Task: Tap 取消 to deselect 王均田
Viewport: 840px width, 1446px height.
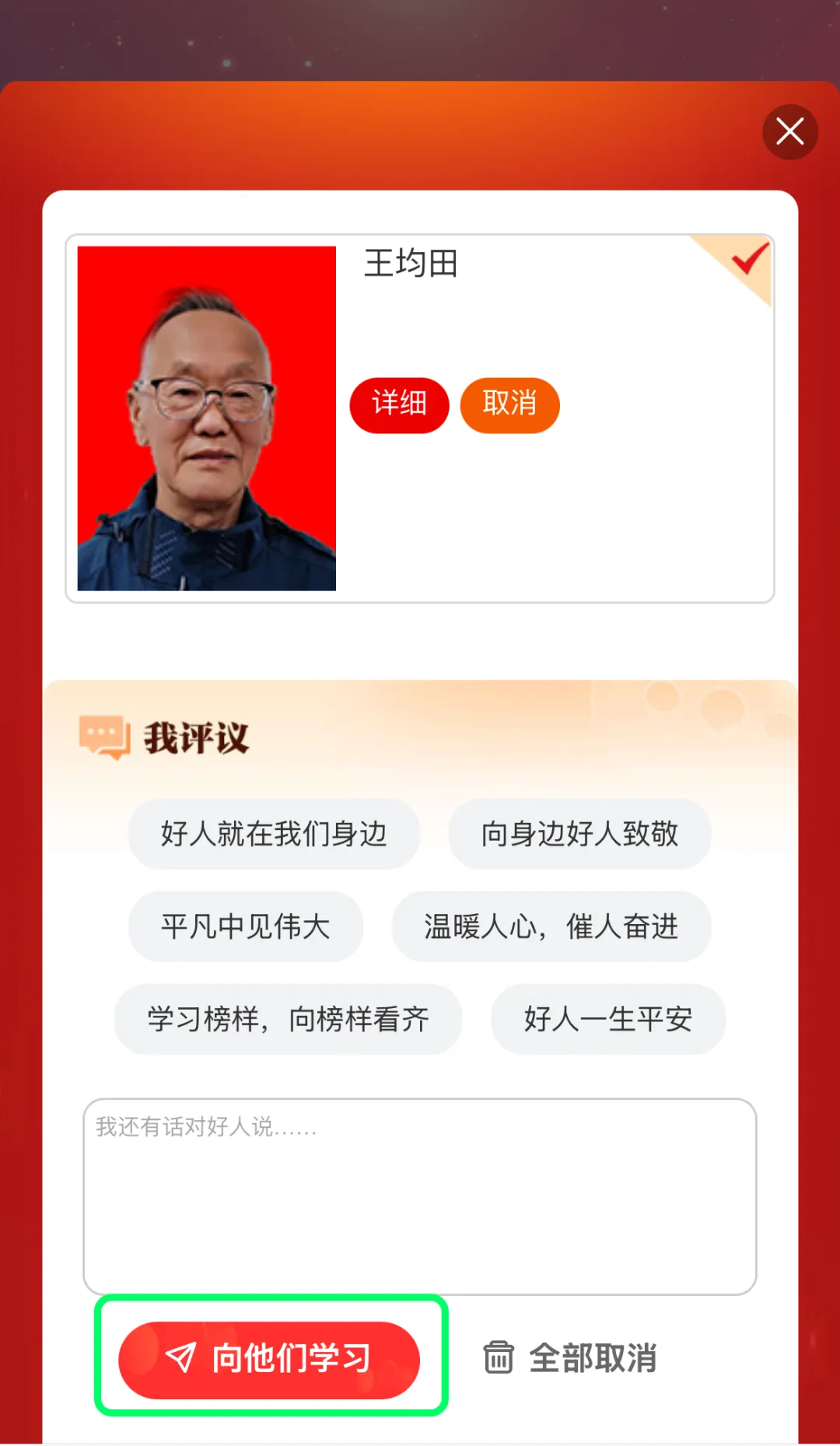Action: [x=509, y=404]
